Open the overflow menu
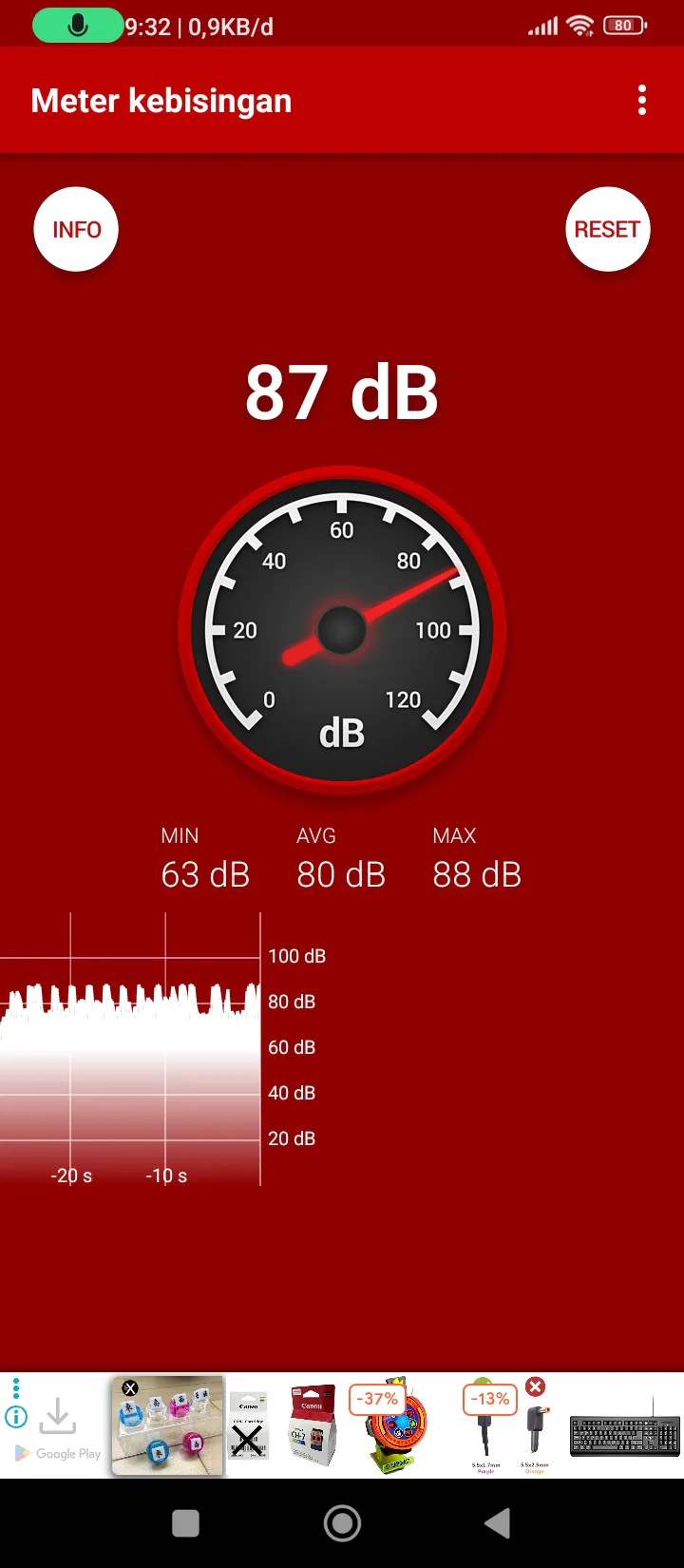The height and width of the screenshot is (1568, 684). (x=642, y=100)
